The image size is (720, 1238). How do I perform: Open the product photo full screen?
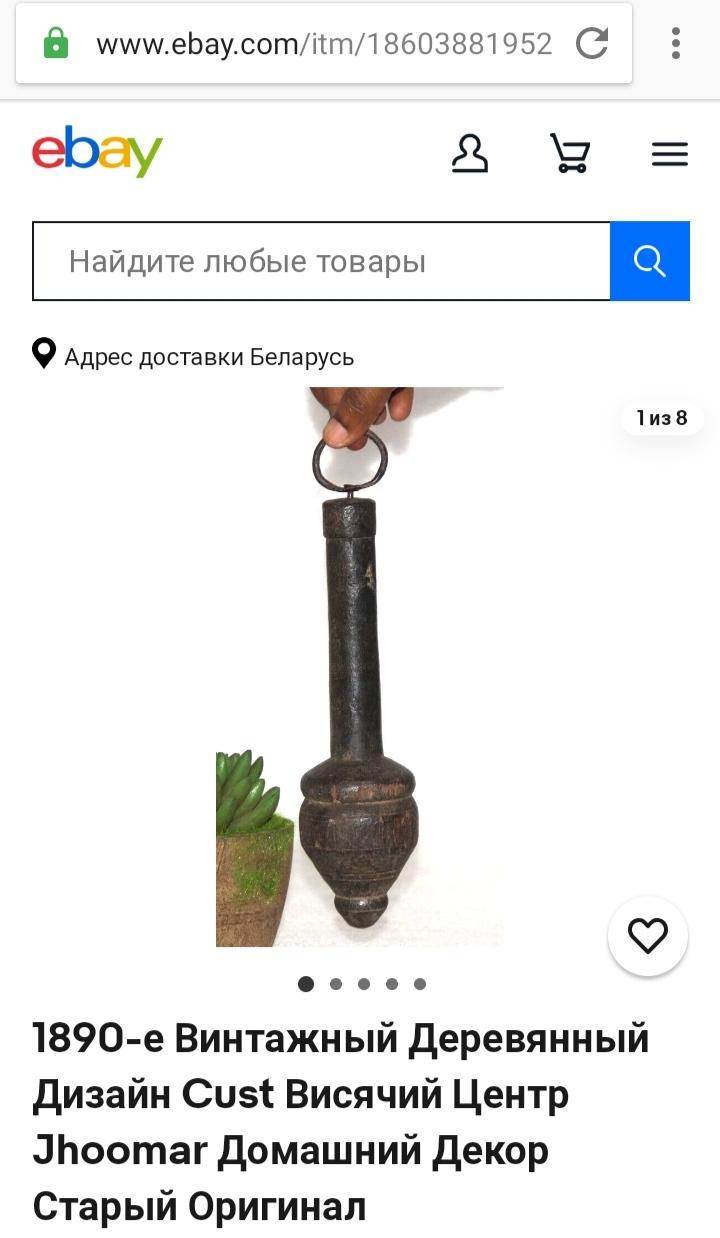point(360,667)
